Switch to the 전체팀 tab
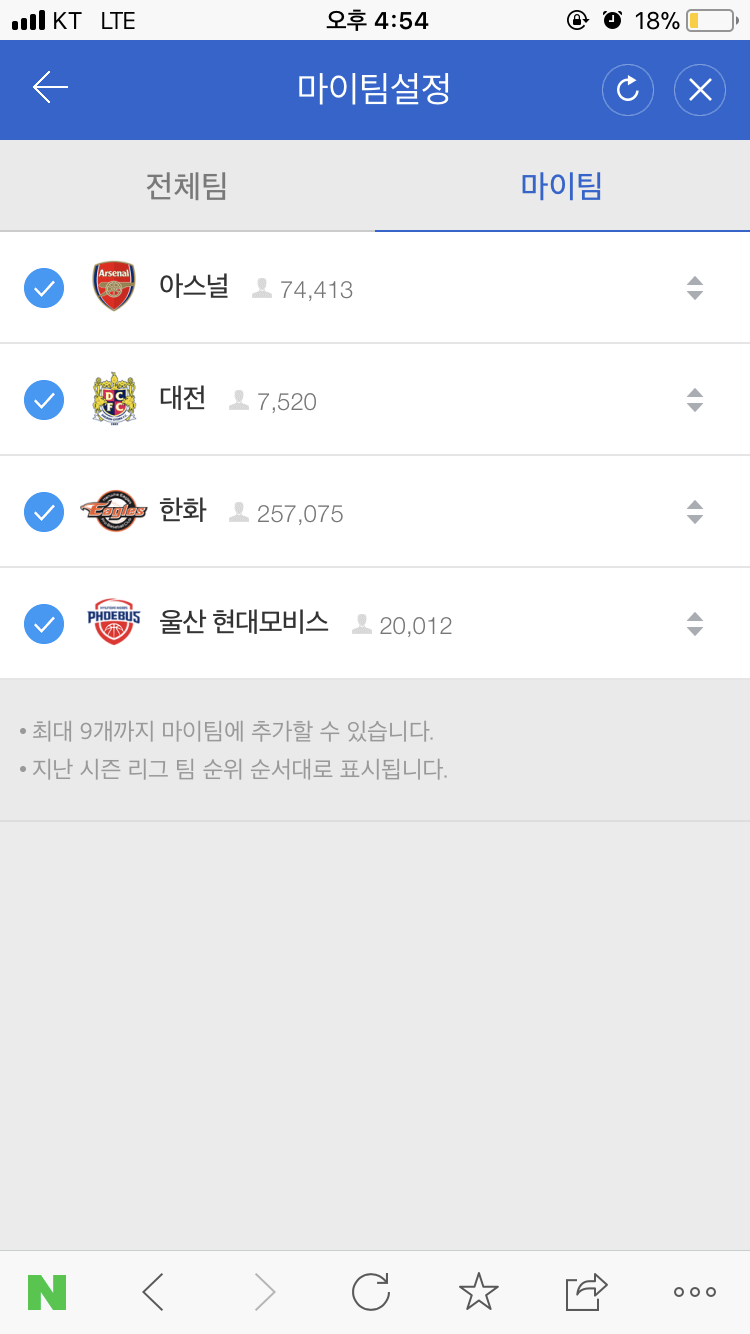 (187, 186)
